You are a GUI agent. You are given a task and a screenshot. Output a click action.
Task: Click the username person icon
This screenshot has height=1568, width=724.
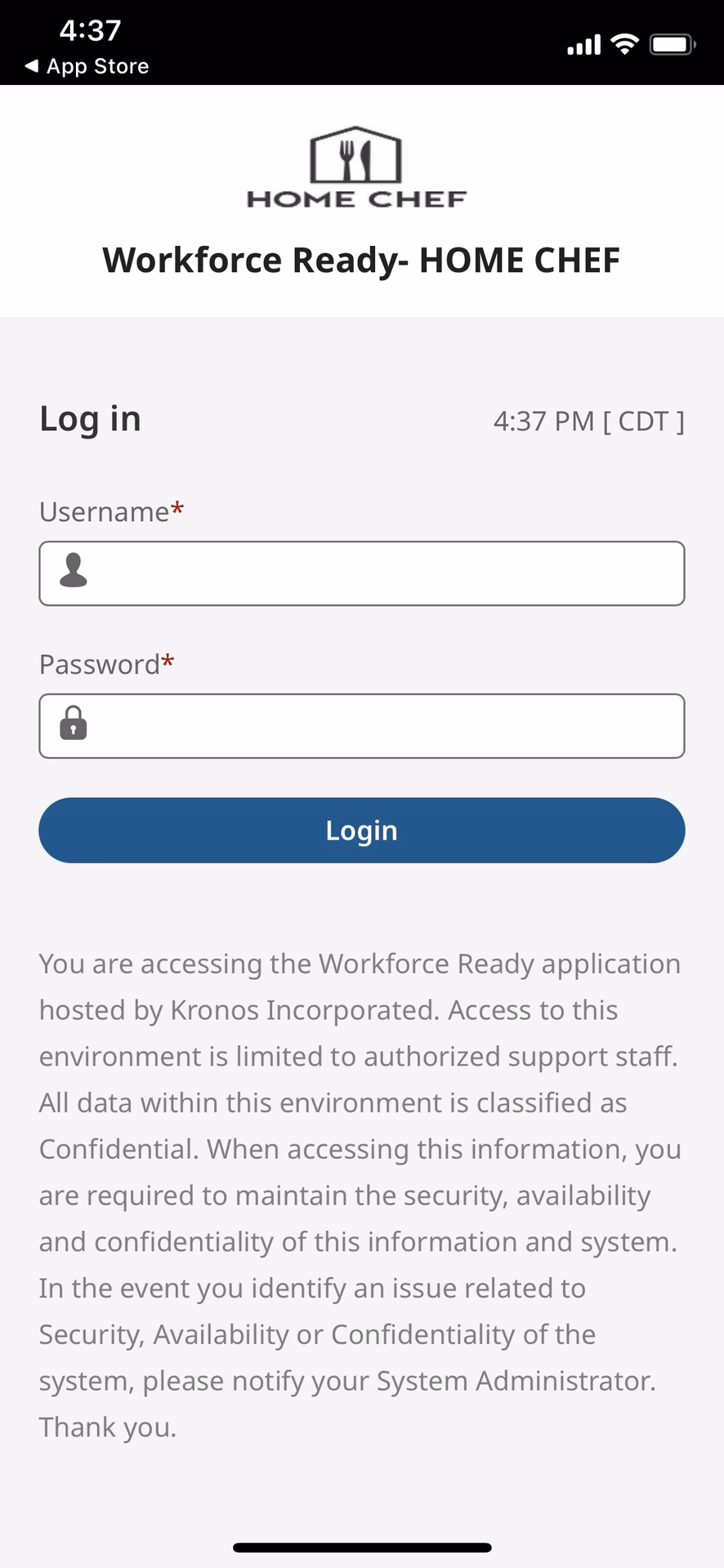(x=73, y=573)
